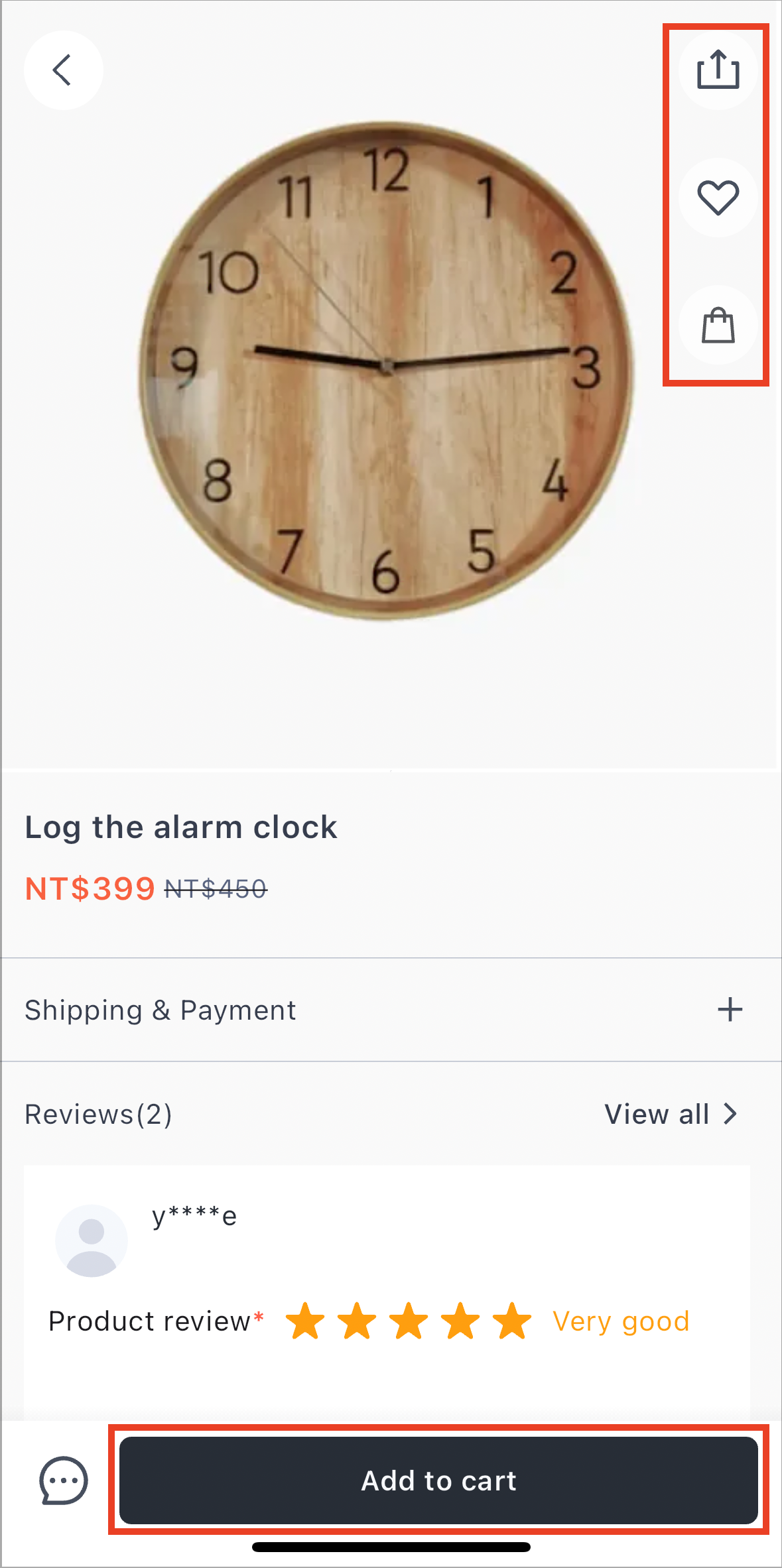Open the wooden clock product image
The width and height of the screenshot is (782, 1568).
click(x=387, y=371)
